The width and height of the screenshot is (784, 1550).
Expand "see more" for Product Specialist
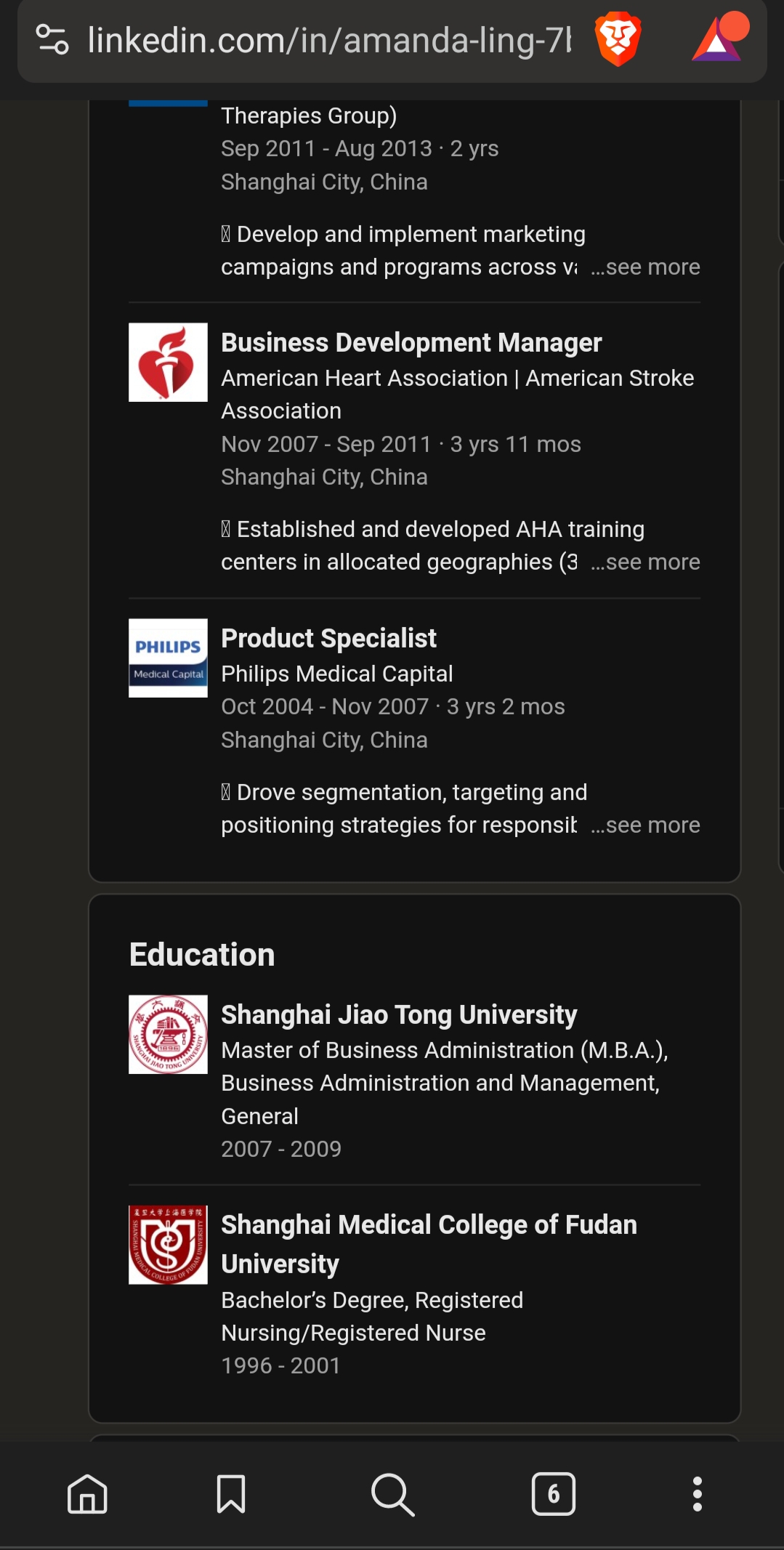tap(645, 826)
